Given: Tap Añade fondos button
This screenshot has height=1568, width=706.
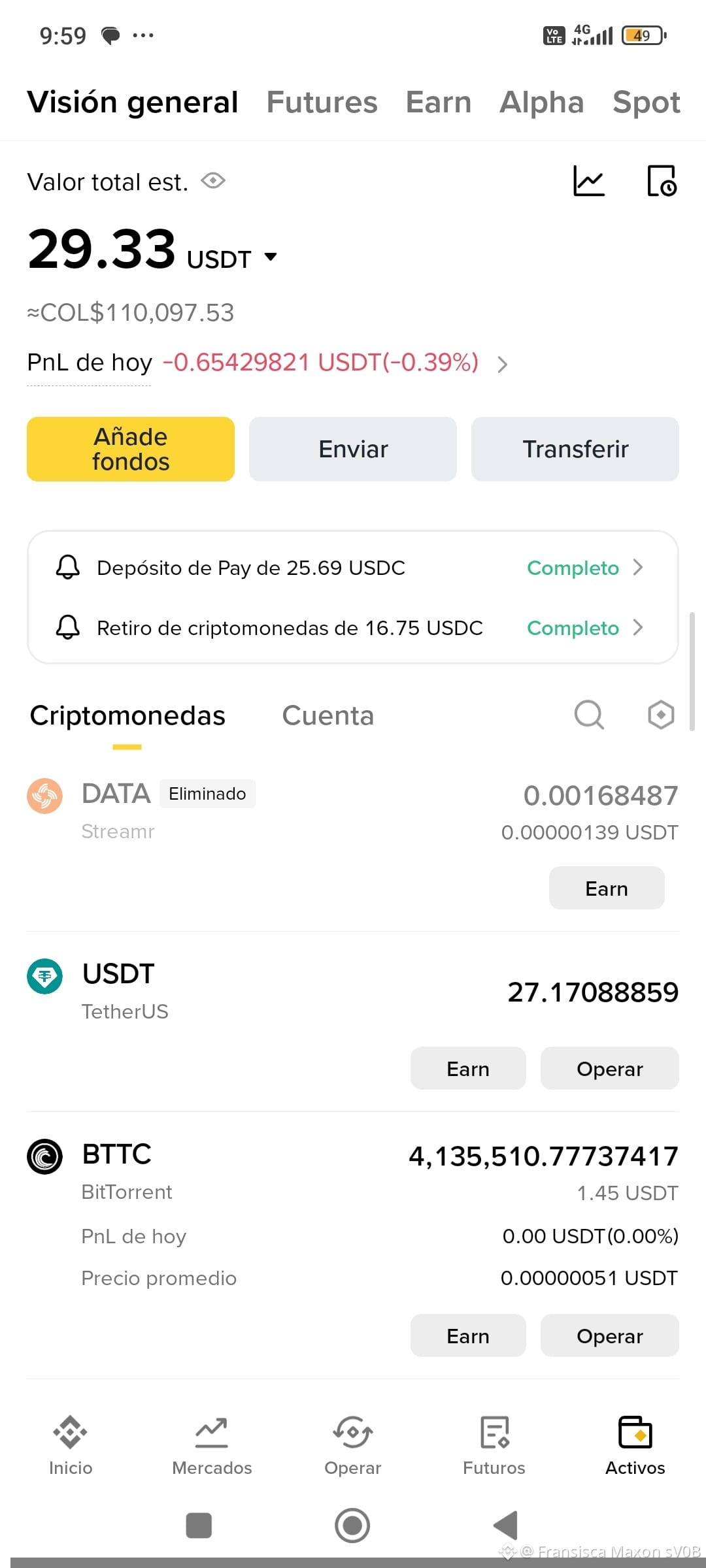Looking at the screenshot, I should [131, 449].
